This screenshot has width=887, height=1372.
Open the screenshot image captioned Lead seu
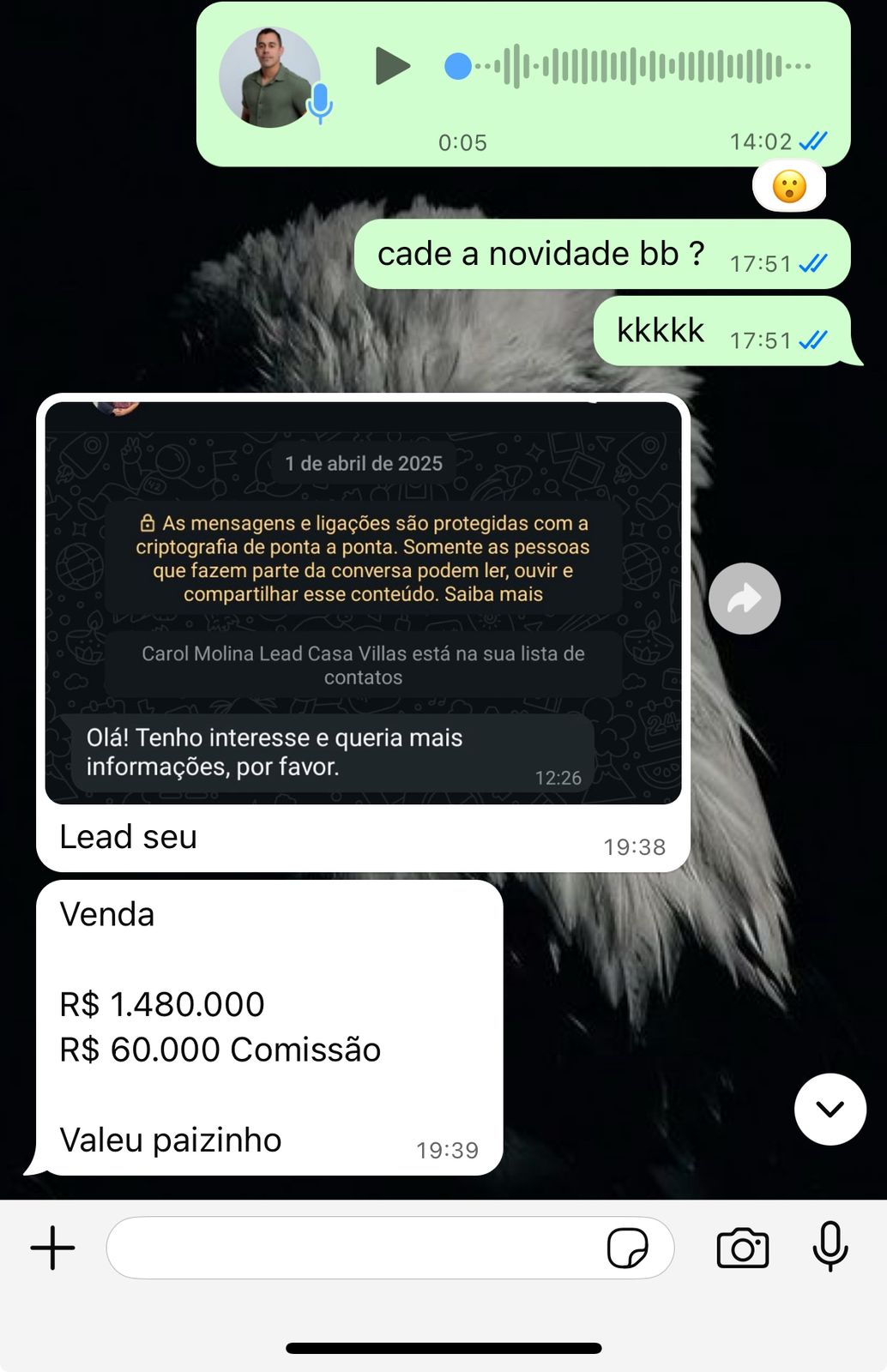363,602
